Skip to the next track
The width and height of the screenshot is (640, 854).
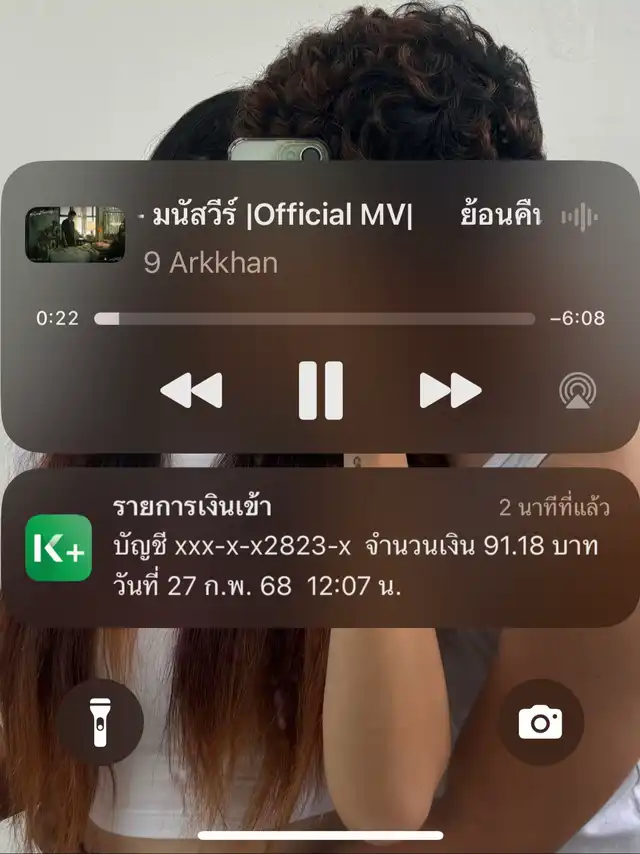(450, 390)
